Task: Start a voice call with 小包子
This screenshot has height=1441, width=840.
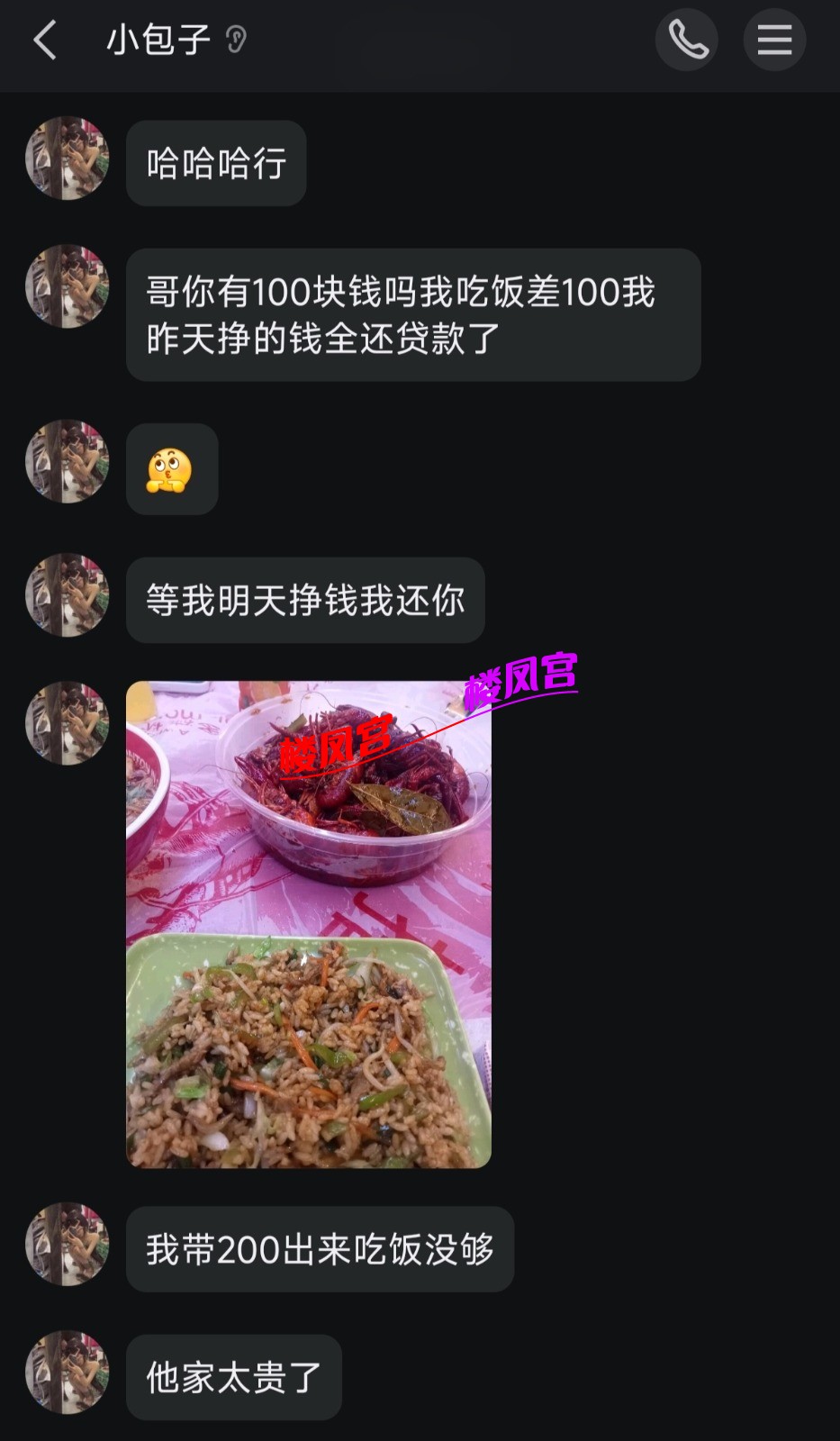Action: tap(686, 41)
